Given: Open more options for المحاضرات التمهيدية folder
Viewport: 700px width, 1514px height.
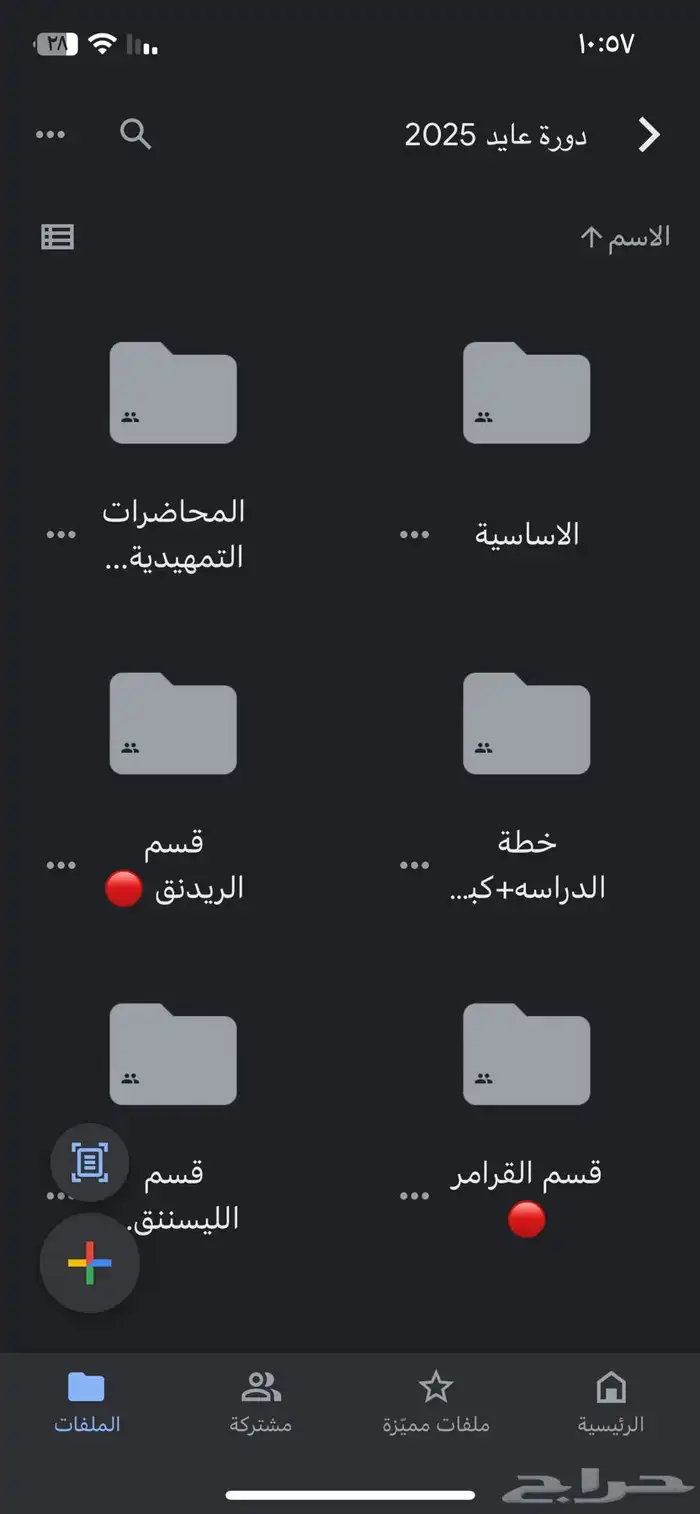Looking at the screenshot, I should point(61,535).
